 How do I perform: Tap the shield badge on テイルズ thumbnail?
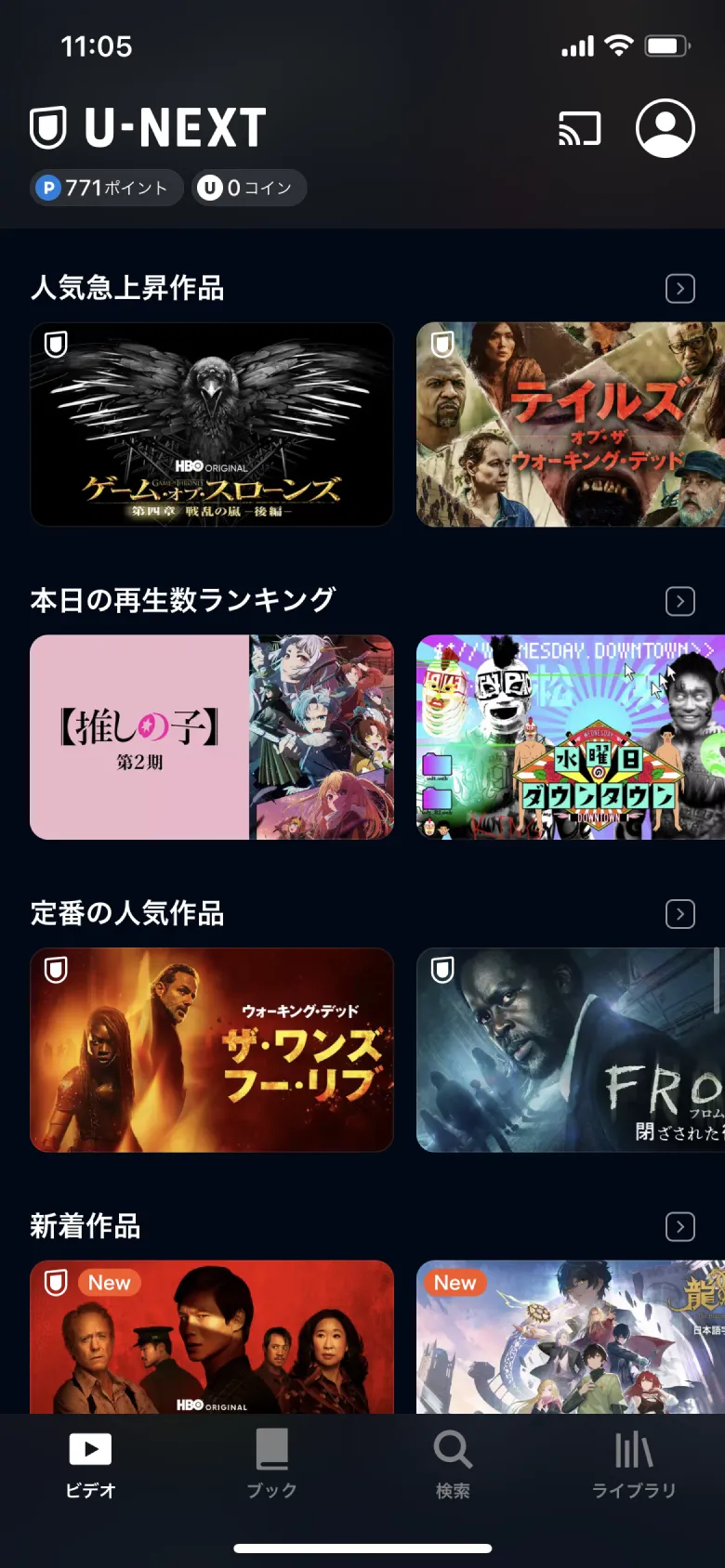(444, 346)
